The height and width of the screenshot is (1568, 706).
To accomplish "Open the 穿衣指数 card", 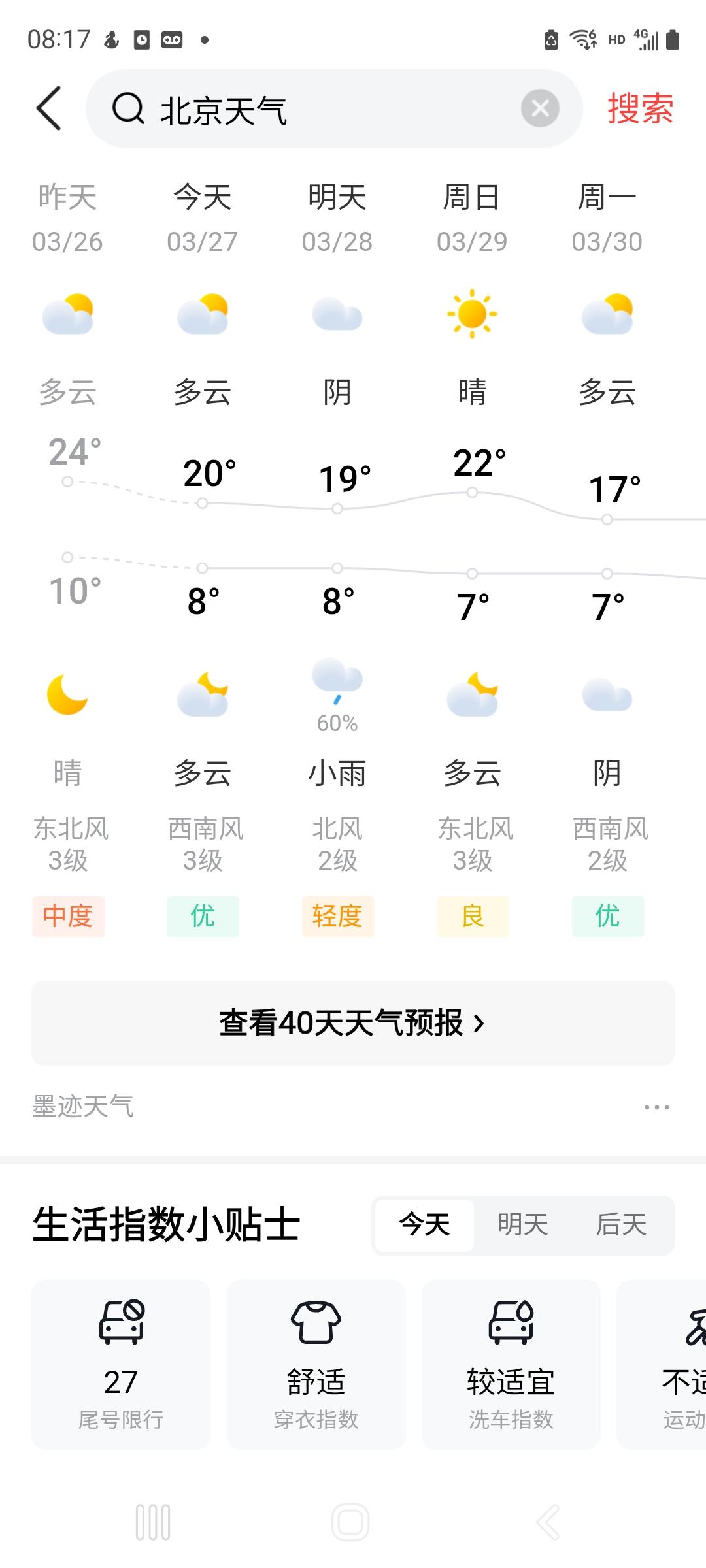I will coord(316,1364).
